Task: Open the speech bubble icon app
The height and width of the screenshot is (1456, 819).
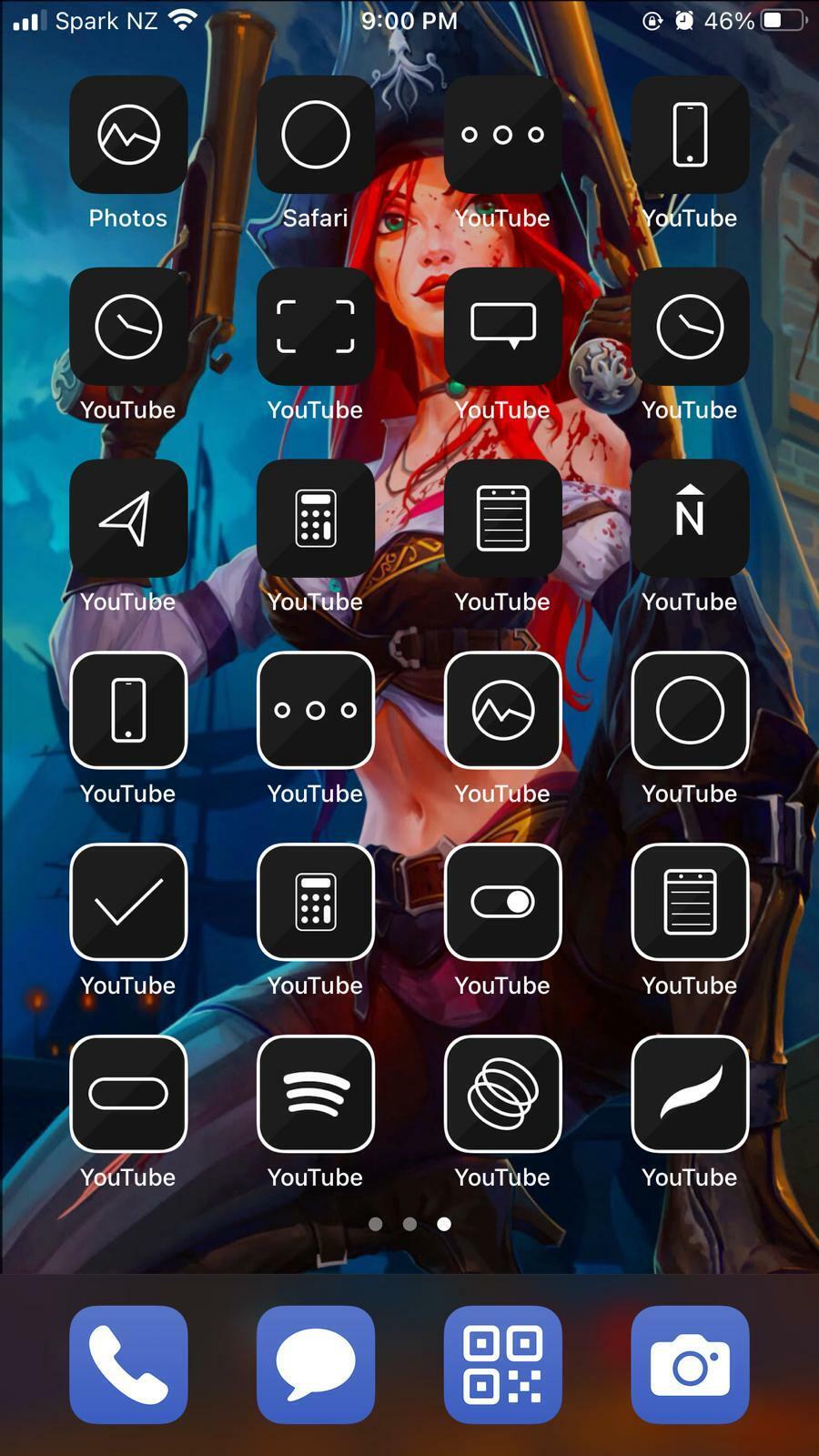Action: (x=502, y=326)
